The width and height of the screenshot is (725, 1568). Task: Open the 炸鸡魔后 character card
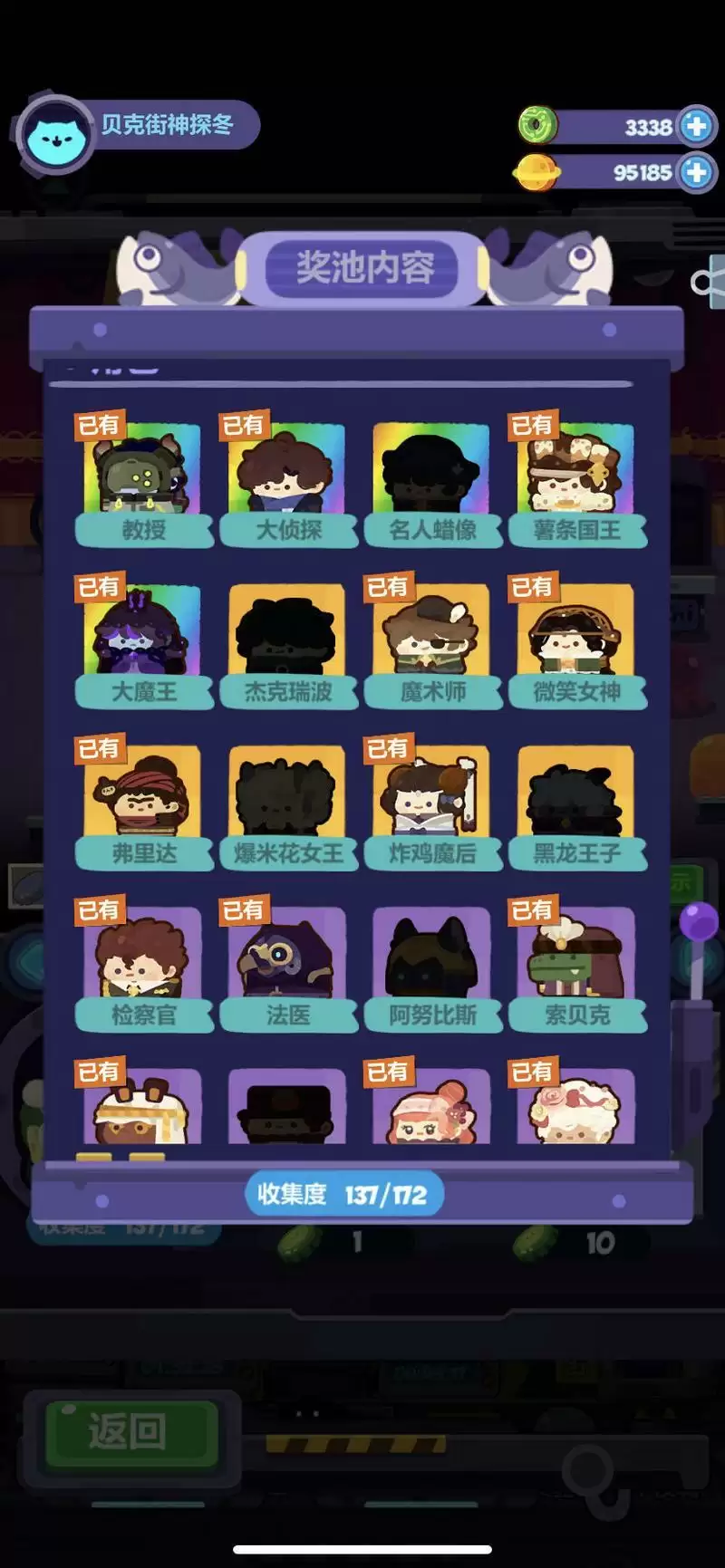click(431, 804)
